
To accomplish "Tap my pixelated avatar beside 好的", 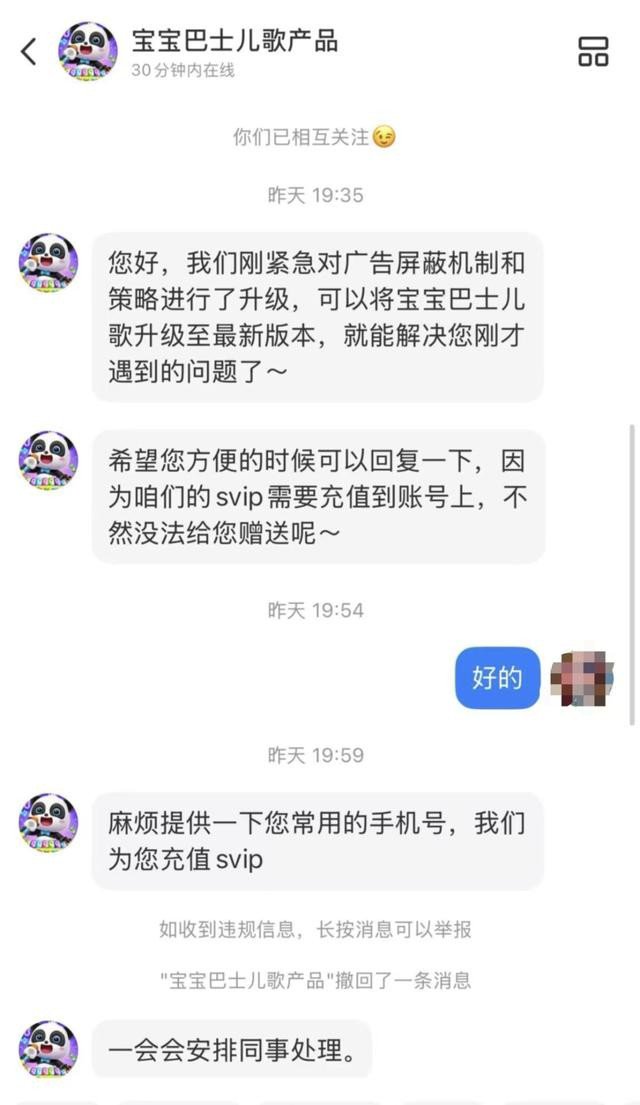I will pos(582,677).
